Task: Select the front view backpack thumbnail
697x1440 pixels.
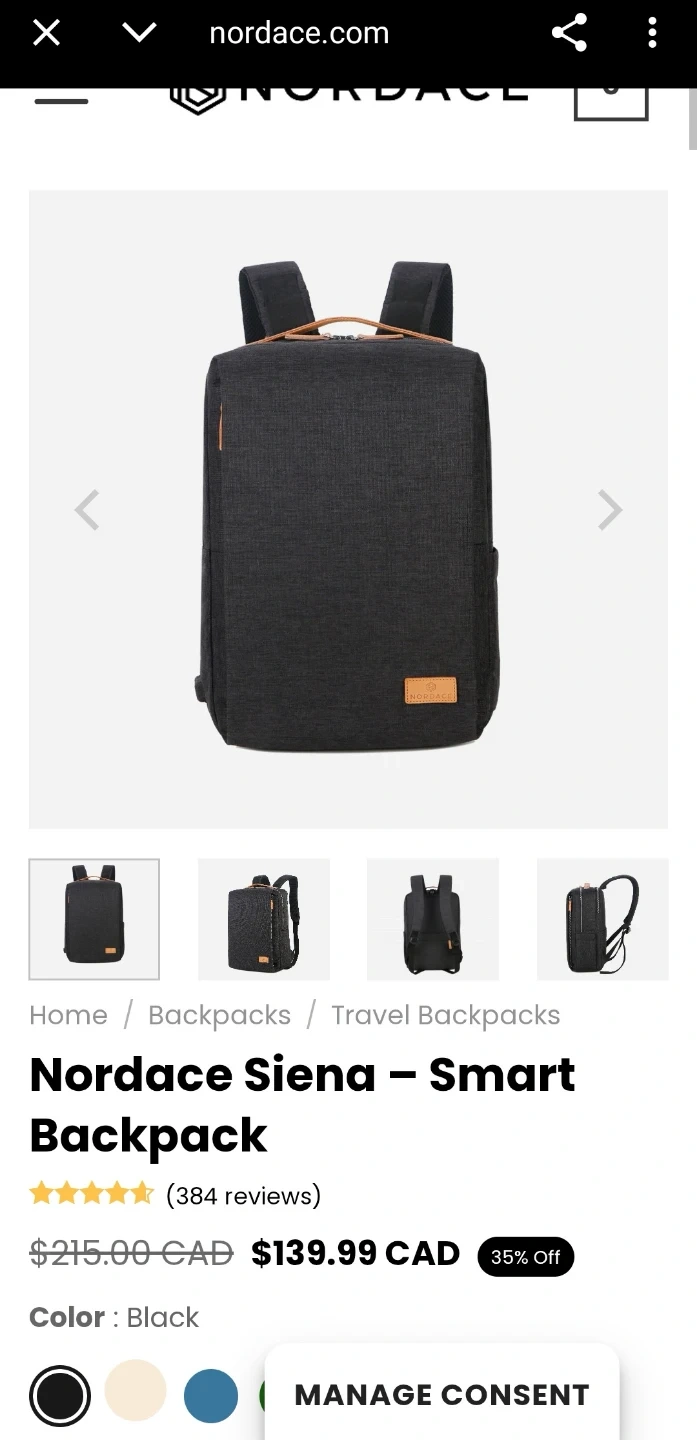Action: (x=94, y=919)
